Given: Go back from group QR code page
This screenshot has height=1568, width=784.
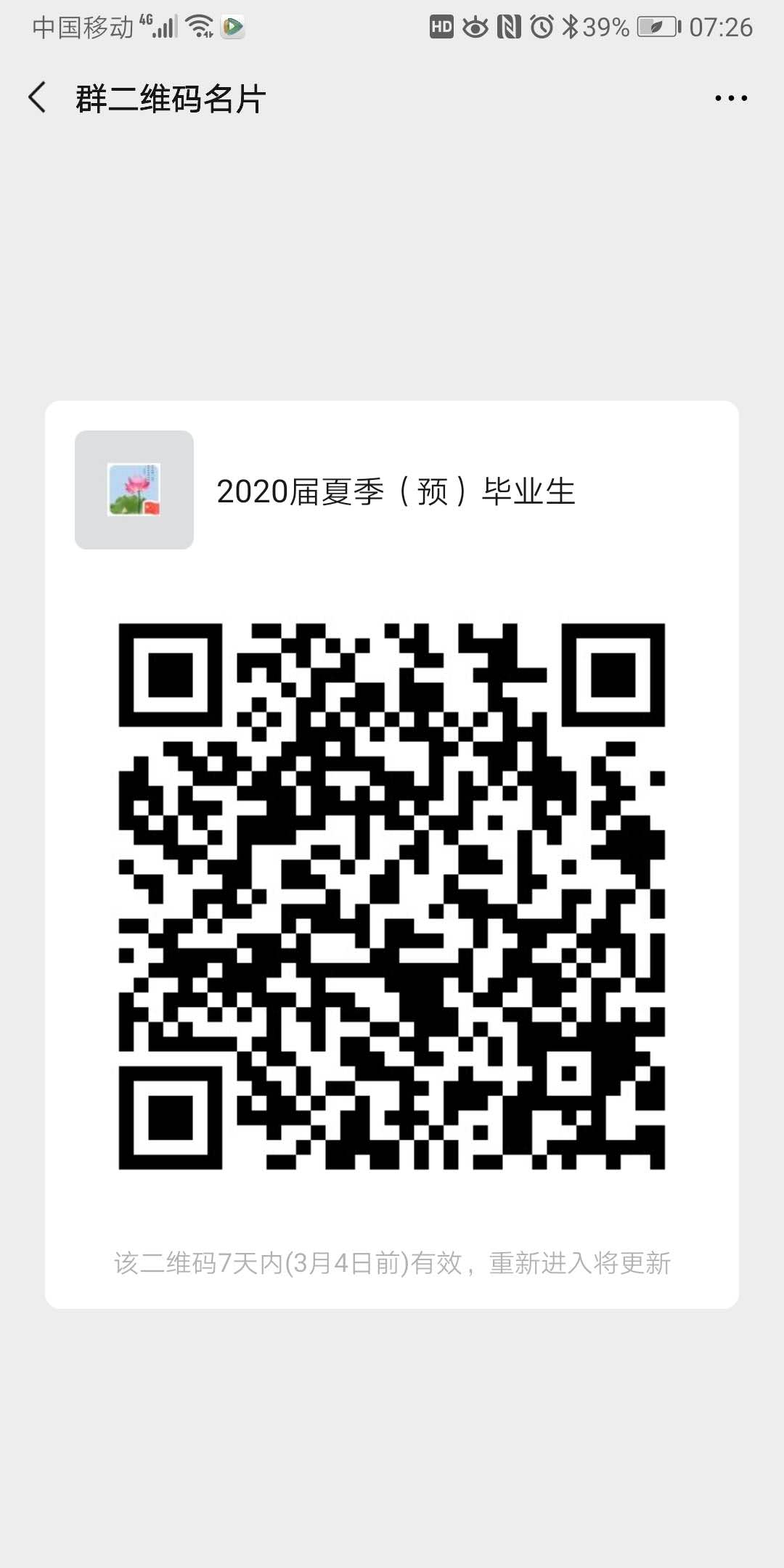Looking at the screenshot, I should pyautogui.click(x=38, y=98).
